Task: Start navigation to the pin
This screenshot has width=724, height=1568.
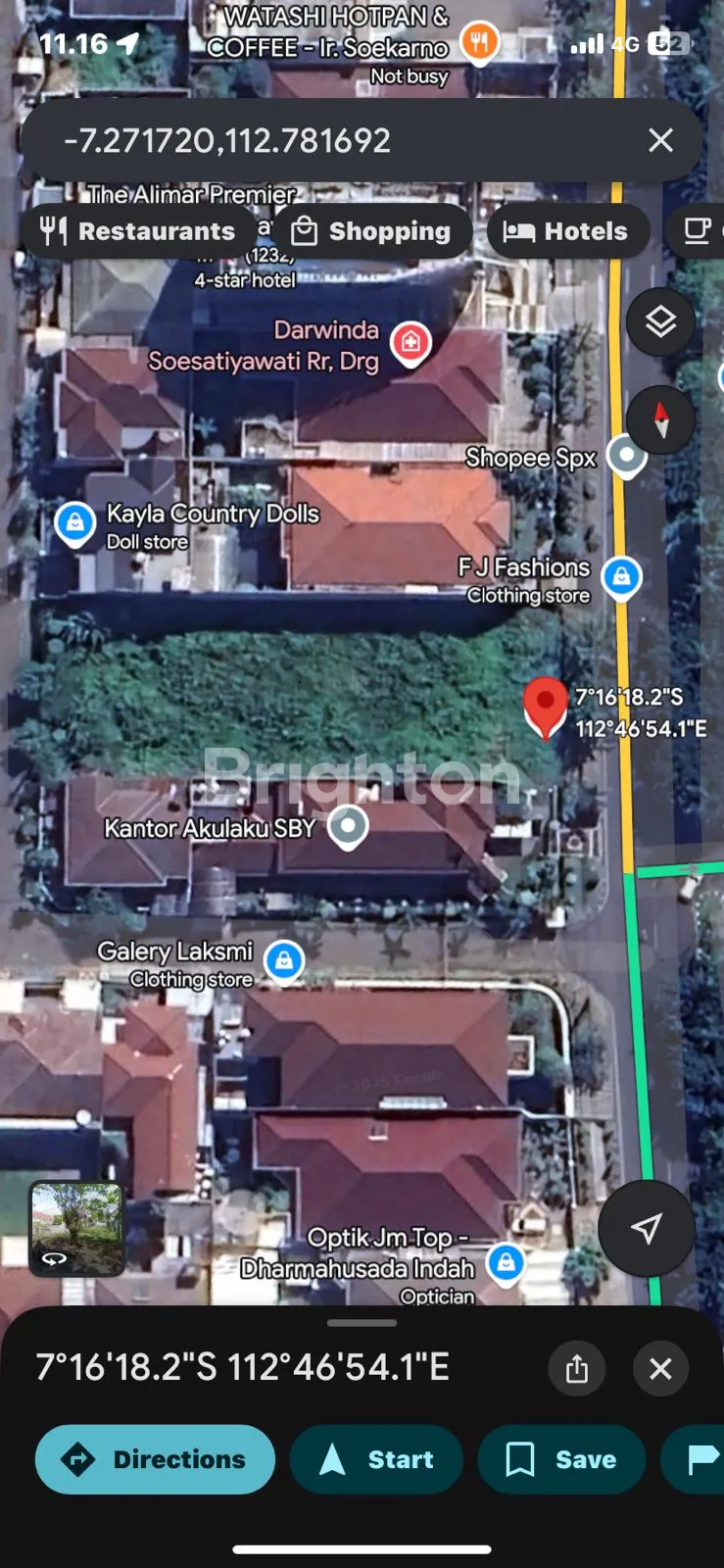Action: point(376,1459)
